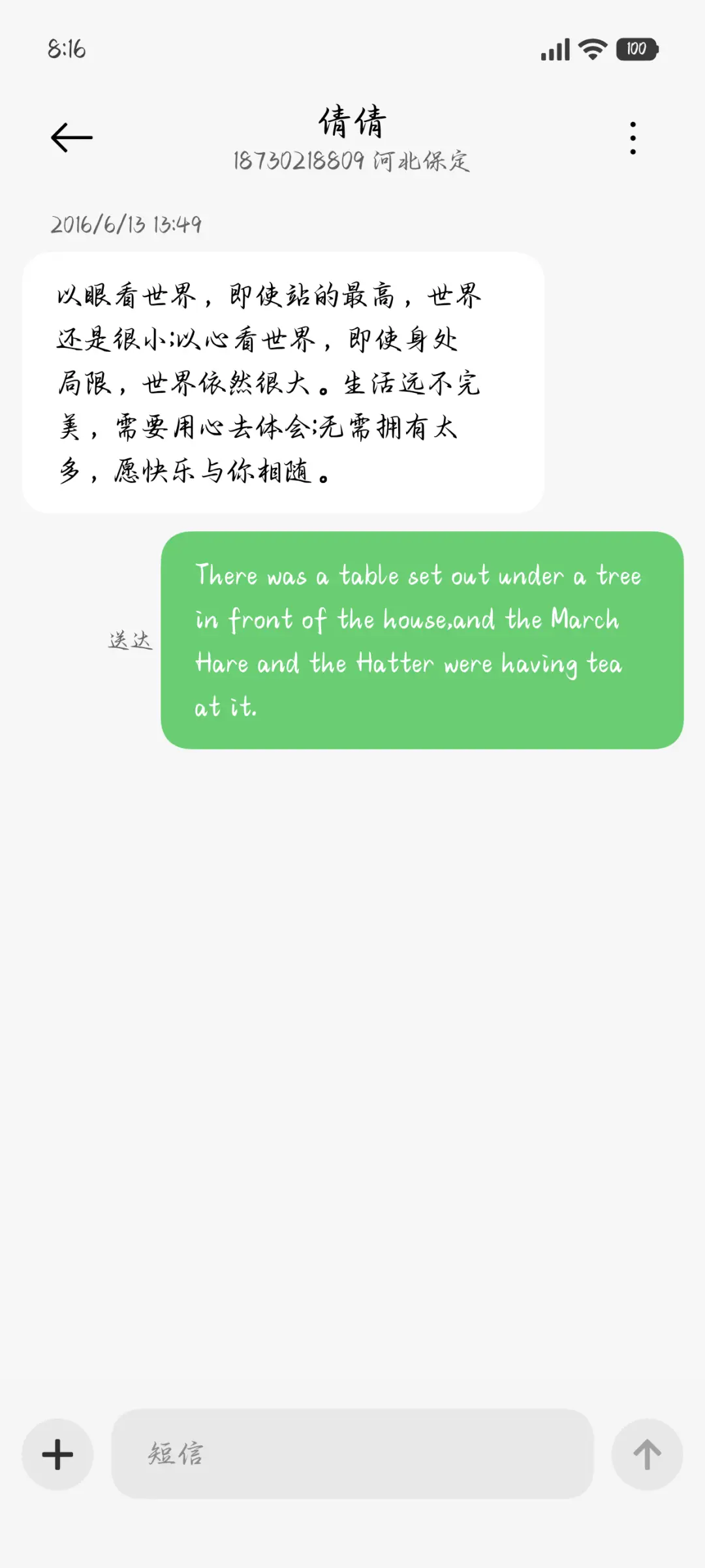
Task: Select the received Chinese message bubble
Action: [x=284, y=382]
